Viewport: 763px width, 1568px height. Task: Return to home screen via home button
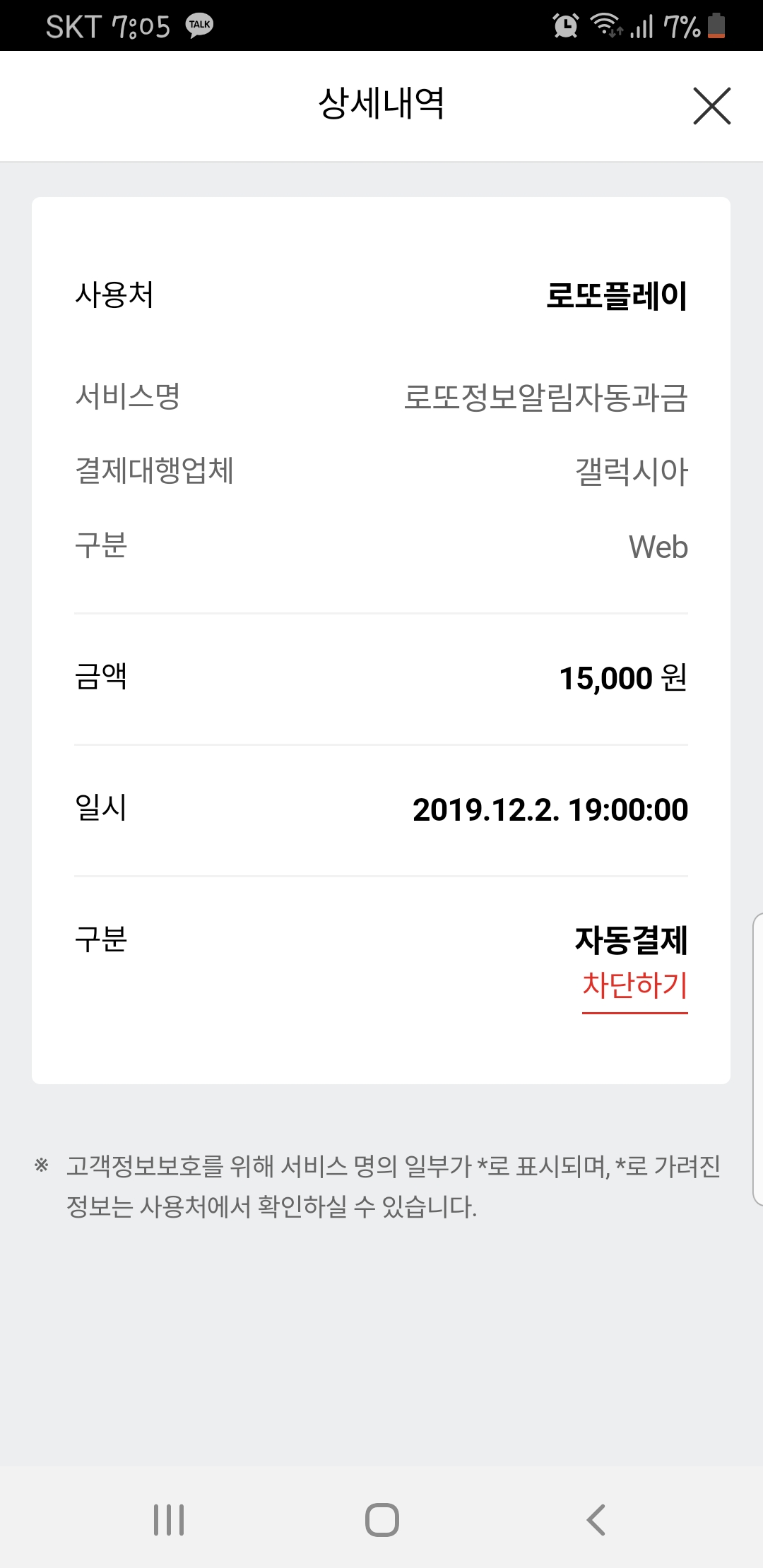tap(381, 1519)
